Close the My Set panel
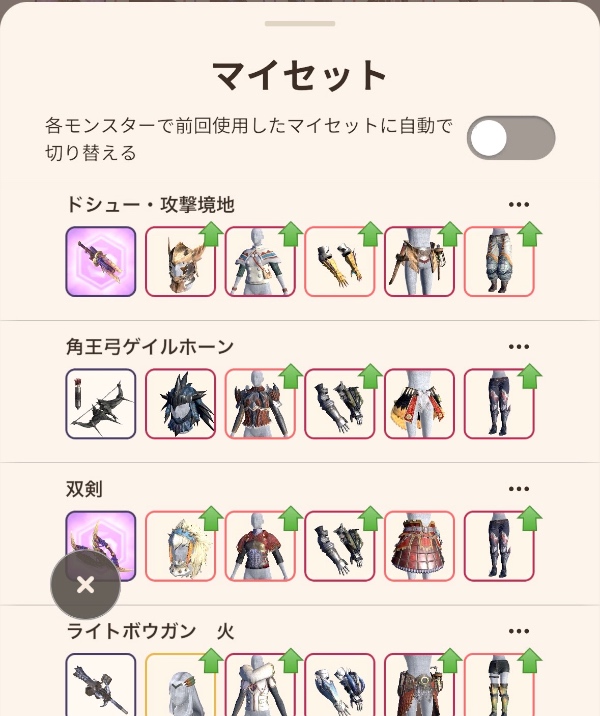The width and height of the screenshot is (600, 716). tap(85, 585)
